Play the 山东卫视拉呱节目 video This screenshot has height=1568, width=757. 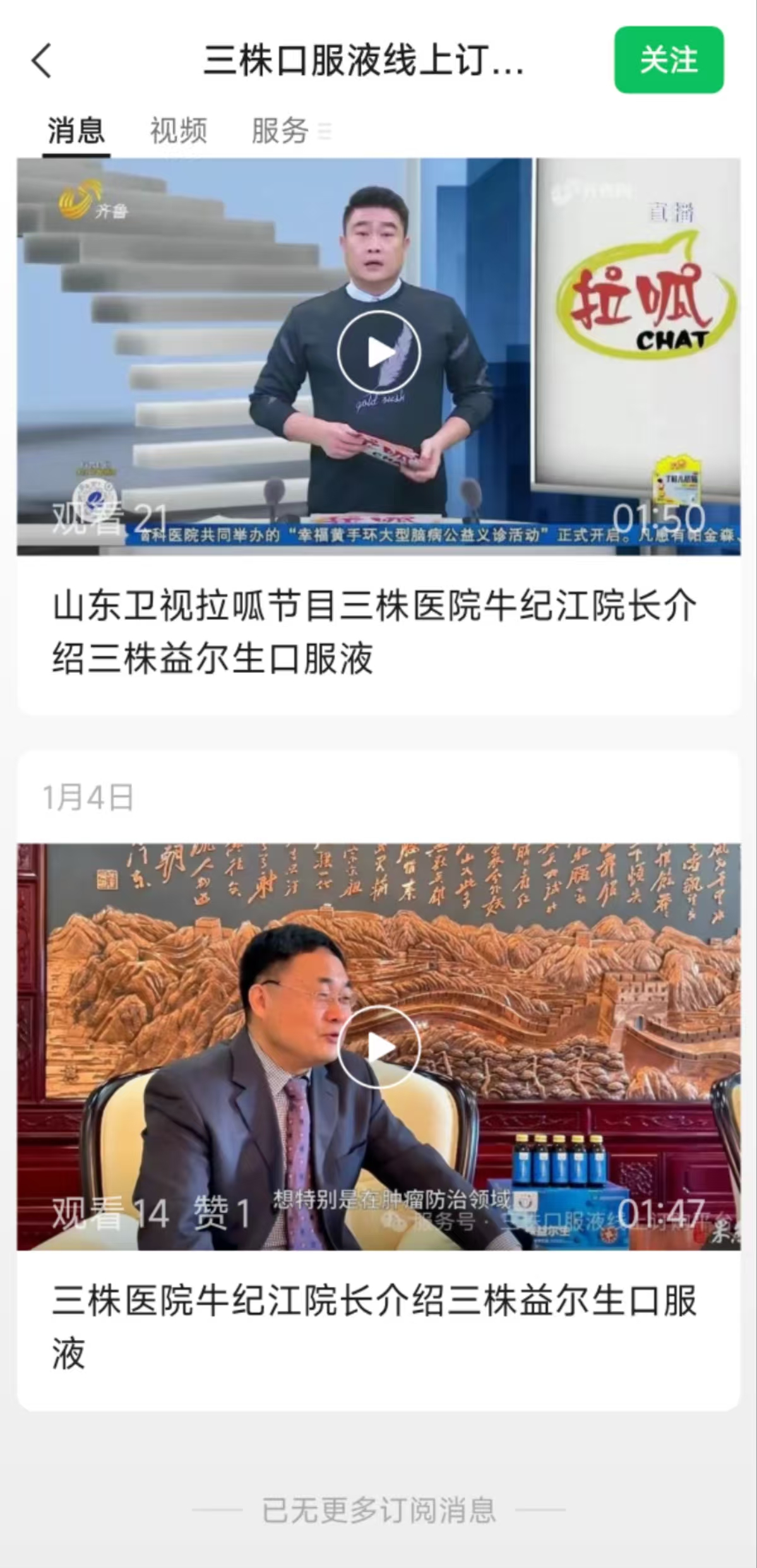pos(378,352)
